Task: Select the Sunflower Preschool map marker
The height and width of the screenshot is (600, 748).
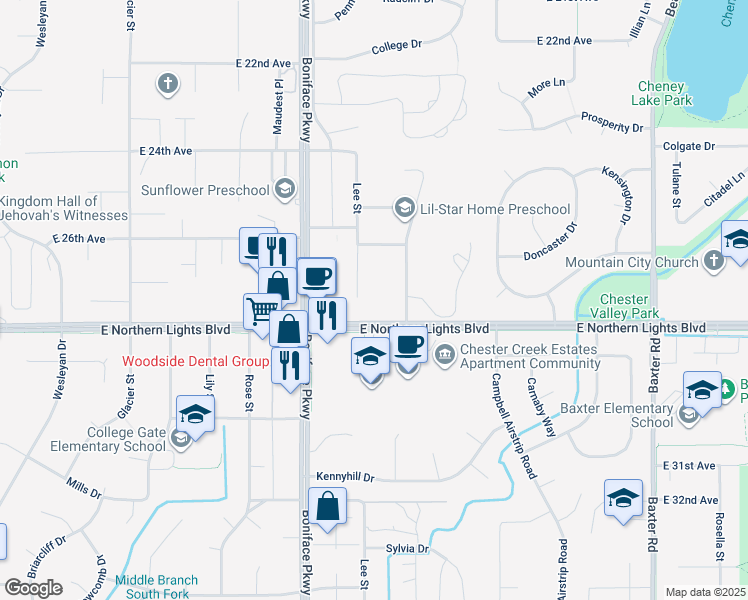Action: 285,189
